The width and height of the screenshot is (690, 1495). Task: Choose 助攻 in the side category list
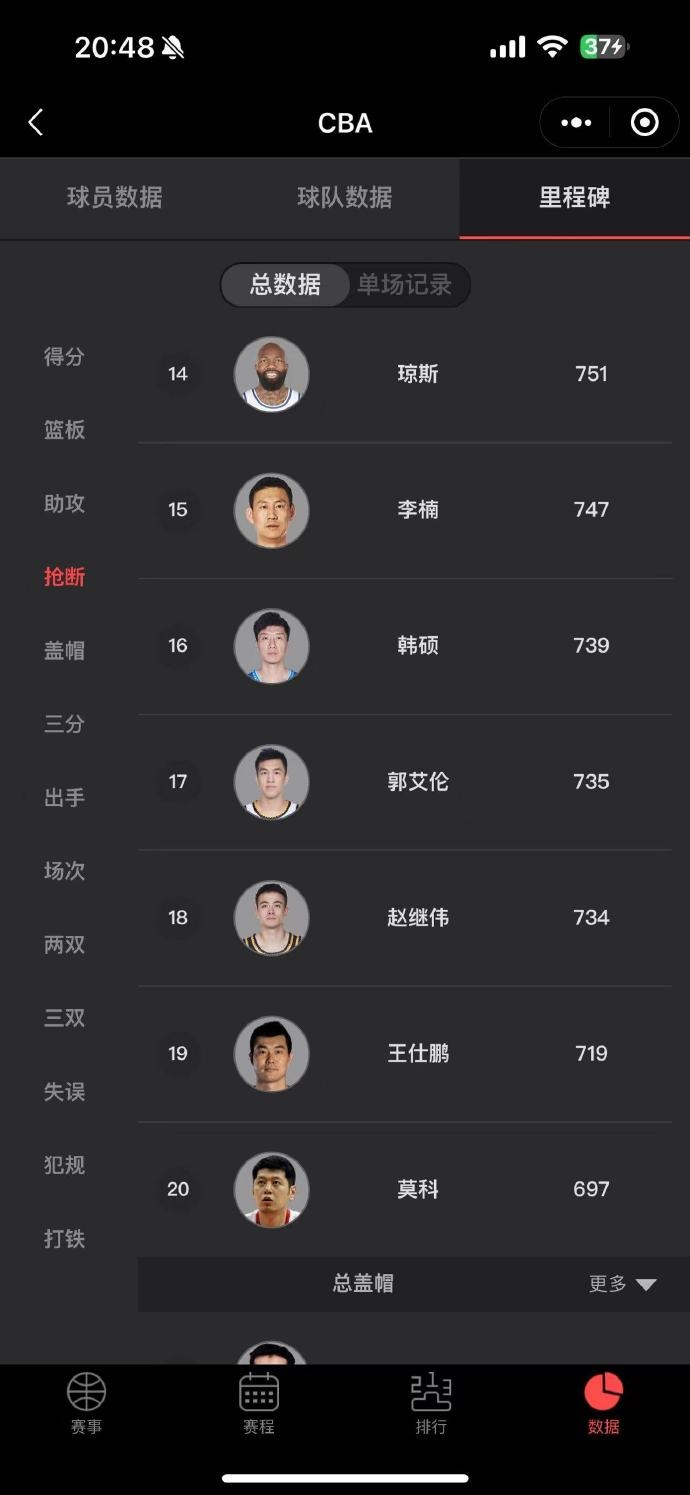point(64,504)
